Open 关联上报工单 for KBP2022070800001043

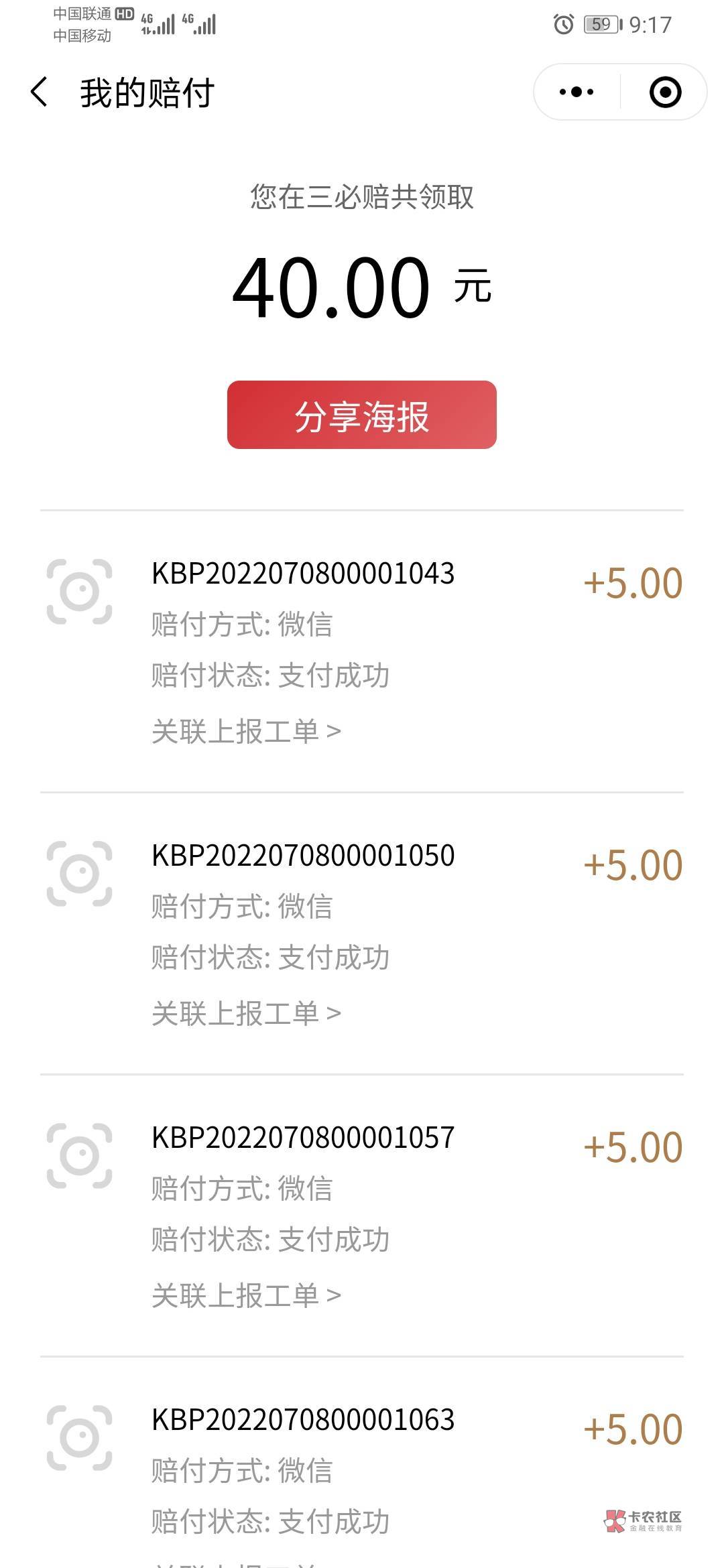tap(246, 731)
